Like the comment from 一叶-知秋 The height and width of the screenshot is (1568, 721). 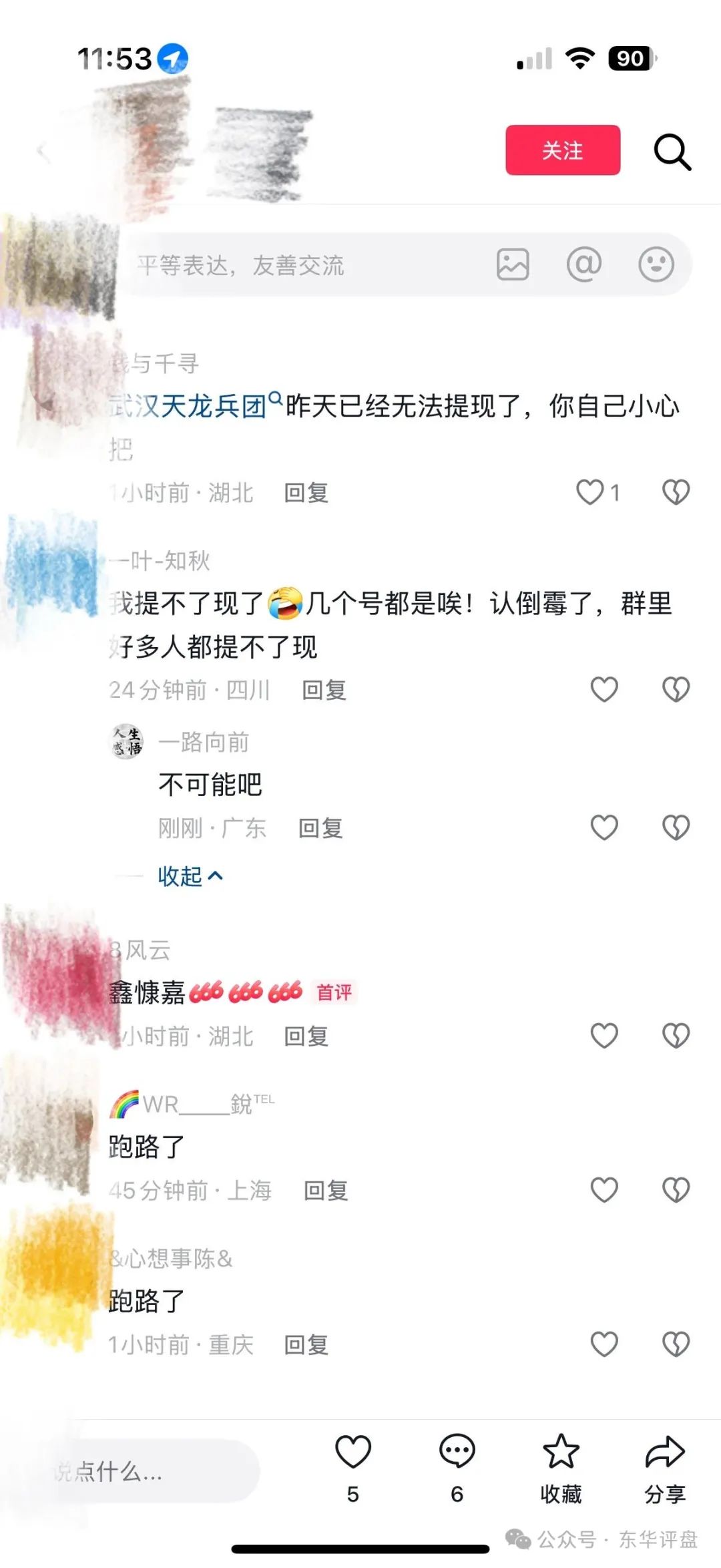coord(604,689)
